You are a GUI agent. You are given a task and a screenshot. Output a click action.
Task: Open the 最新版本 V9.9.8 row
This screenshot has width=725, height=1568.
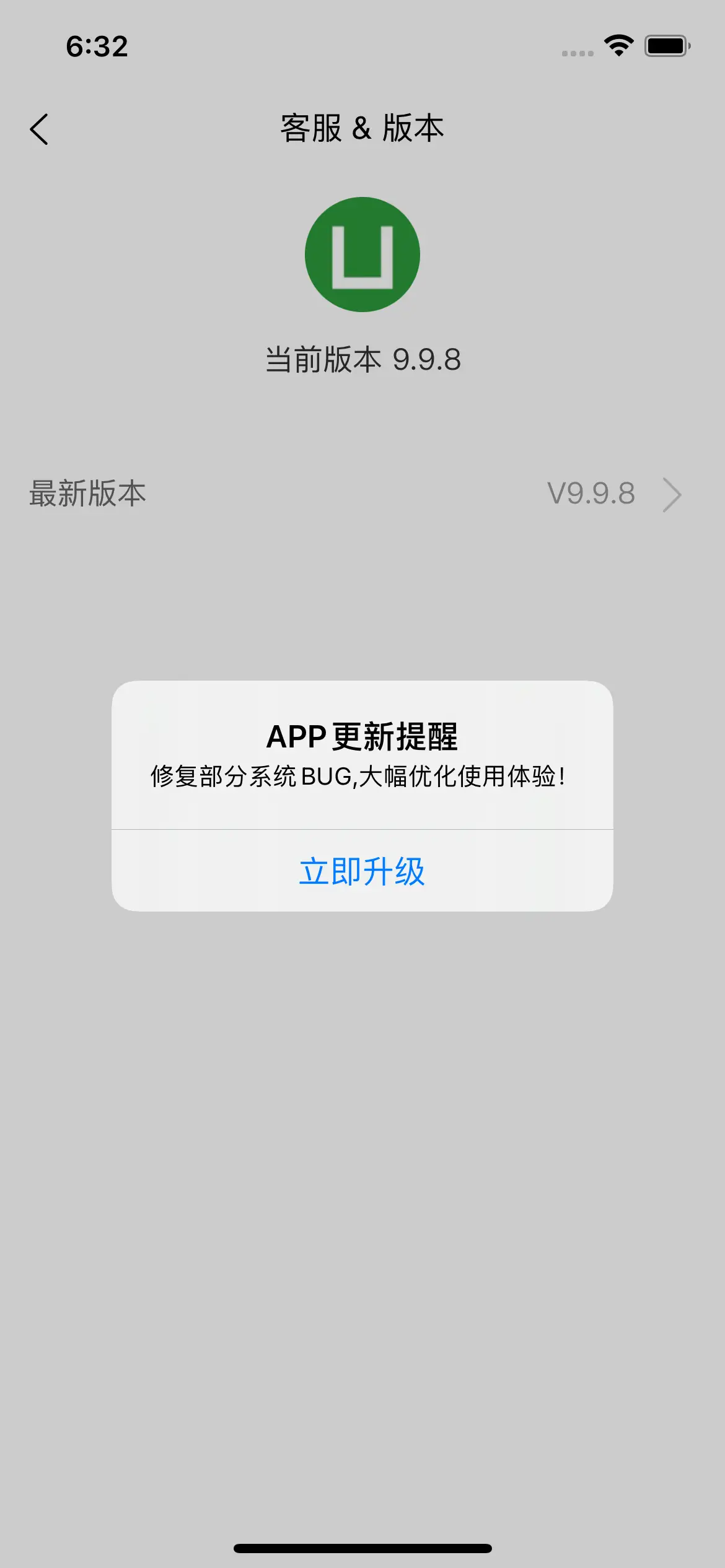[362, 494]
